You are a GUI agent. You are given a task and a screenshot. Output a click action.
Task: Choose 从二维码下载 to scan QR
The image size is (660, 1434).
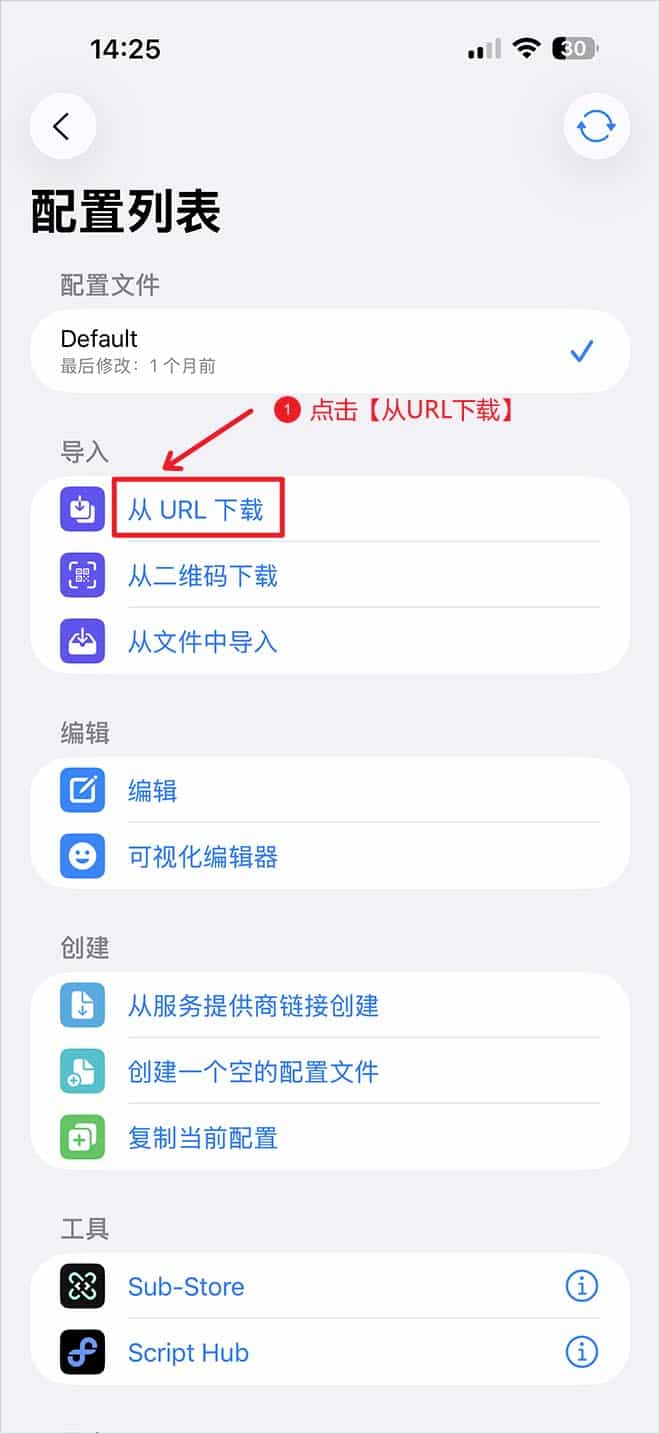tap(203, 575)
